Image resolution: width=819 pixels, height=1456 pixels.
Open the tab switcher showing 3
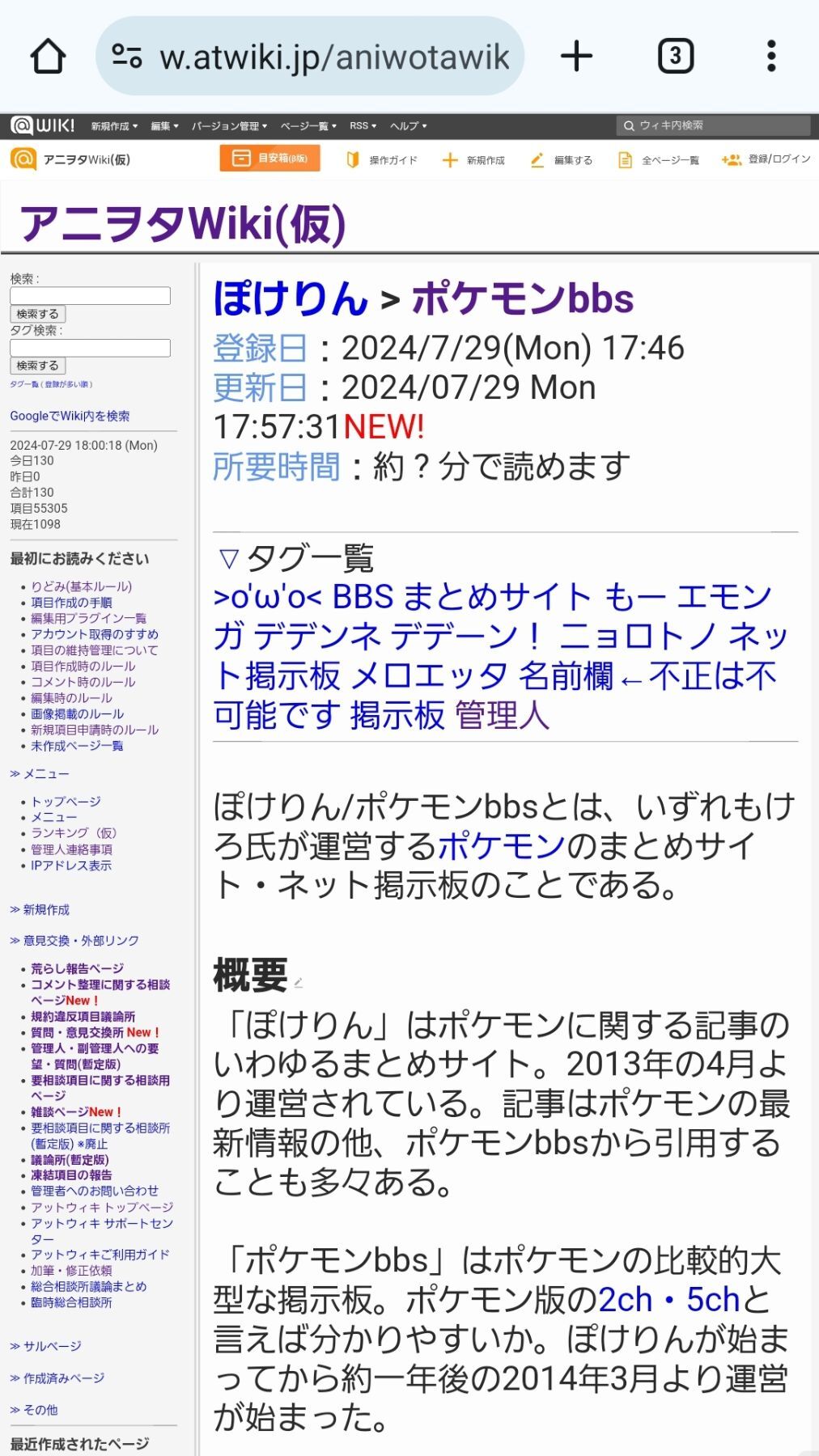(675, 57)
